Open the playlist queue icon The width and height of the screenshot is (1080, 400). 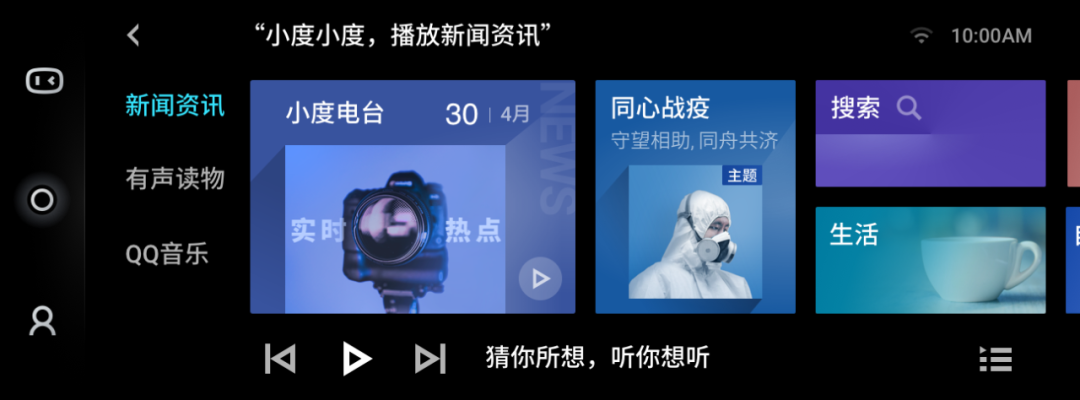(x=995, y=359)
